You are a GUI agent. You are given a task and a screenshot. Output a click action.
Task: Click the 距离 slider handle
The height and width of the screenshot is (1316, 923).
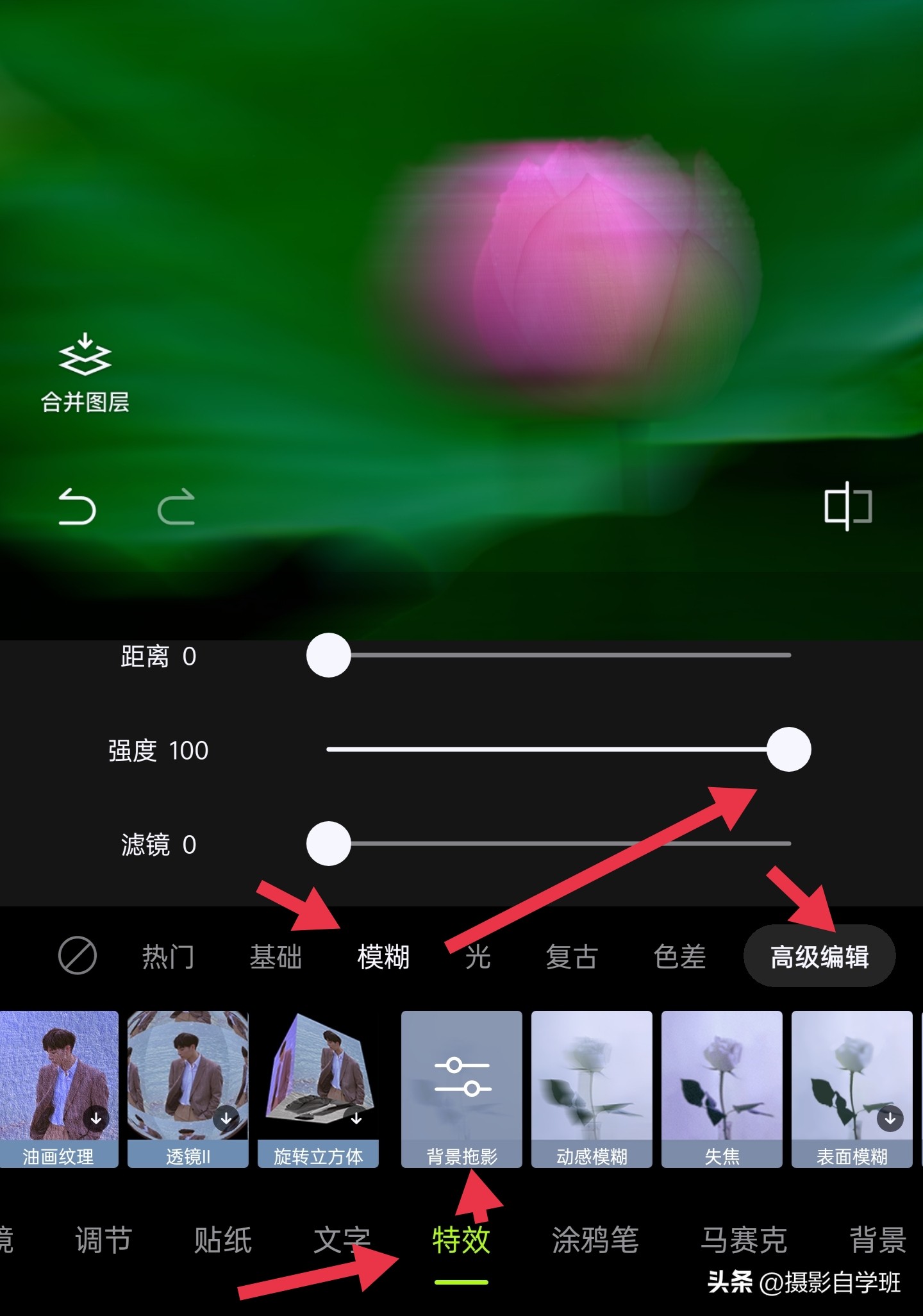coord(328,654)
